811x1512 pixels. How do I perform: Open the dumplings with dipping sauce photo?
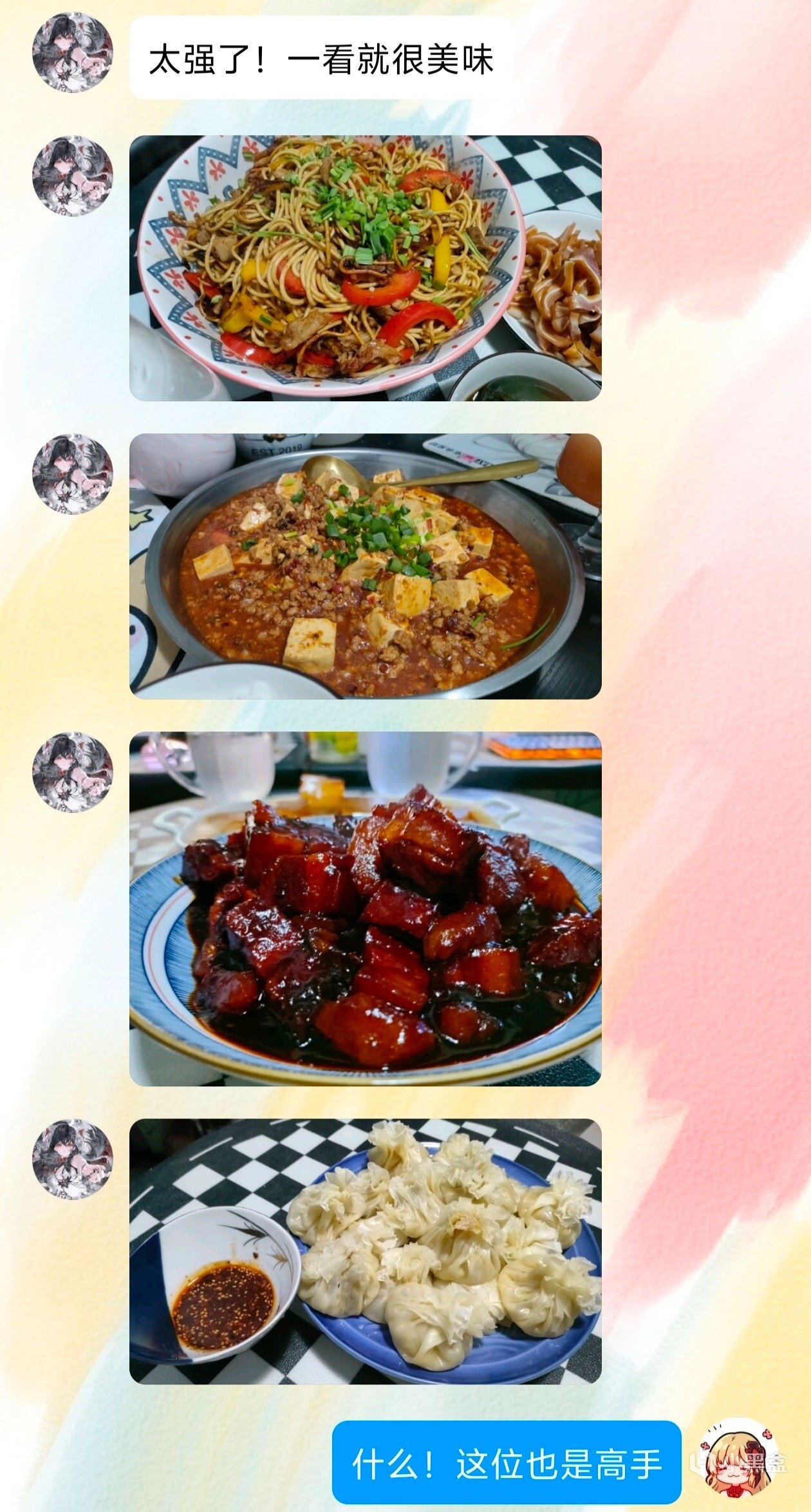(x=366, y=1251)
